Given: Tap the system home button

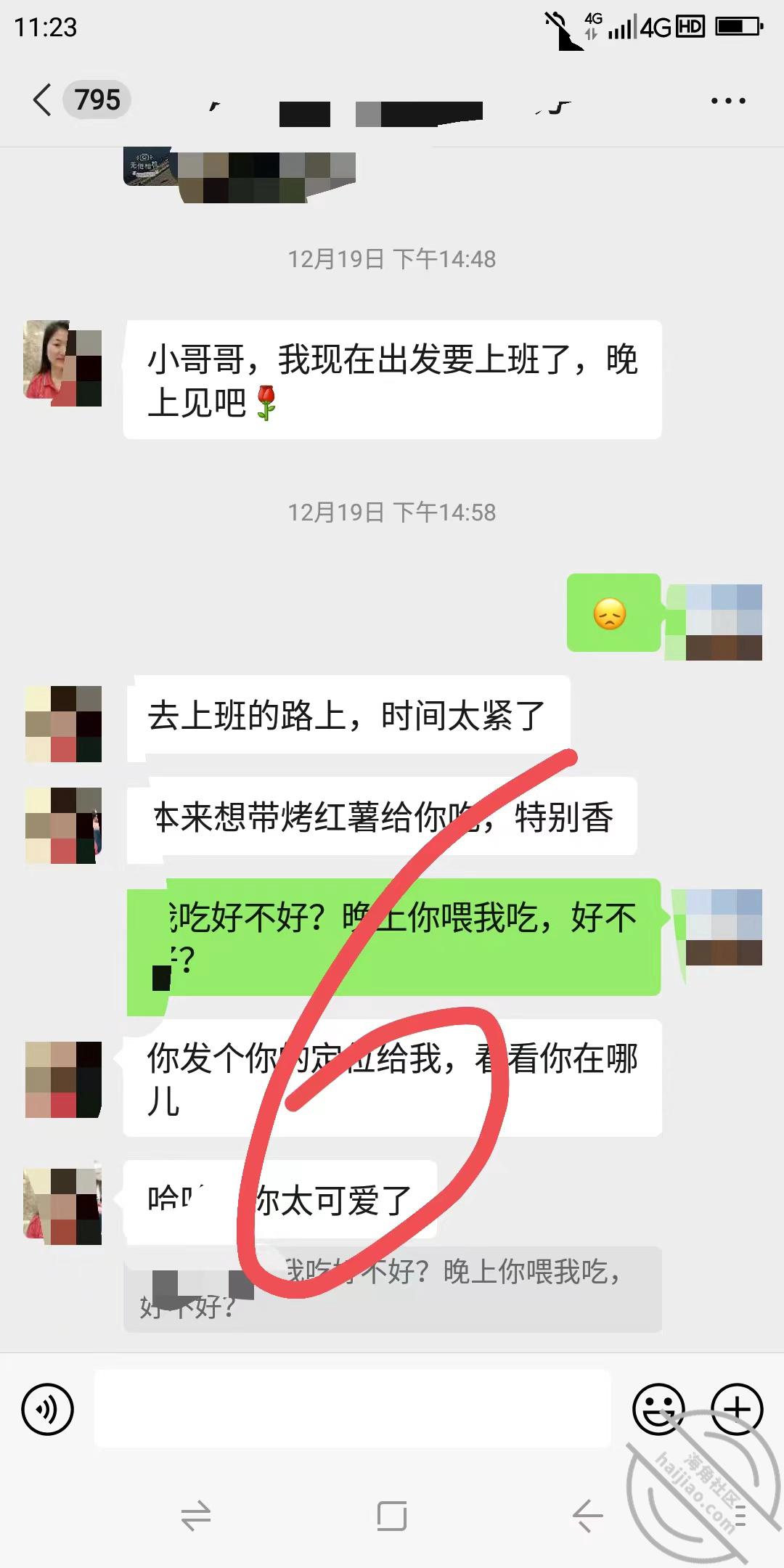Looking at the screenshot, I should pos(392,1516).
